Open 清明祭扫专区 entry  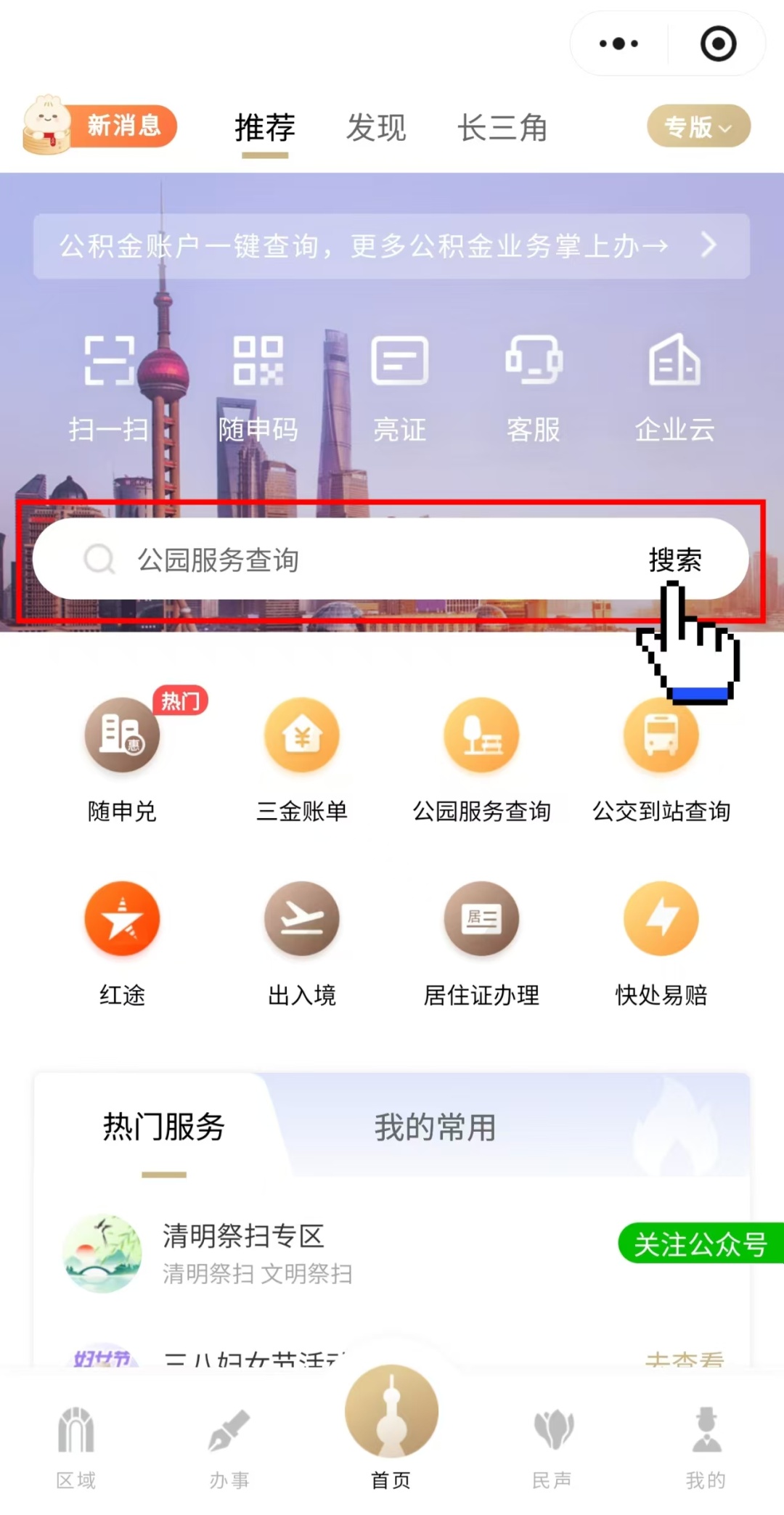(243, 1252)
